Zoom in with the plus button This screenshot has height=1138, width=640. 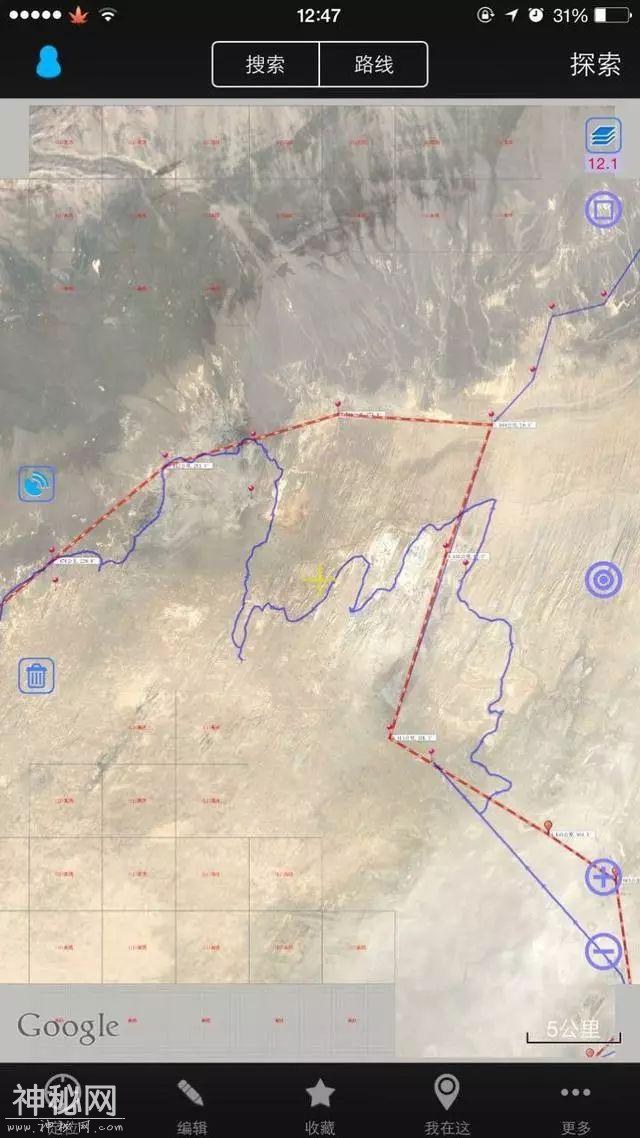pyautogui.click(x=603, y=878)
